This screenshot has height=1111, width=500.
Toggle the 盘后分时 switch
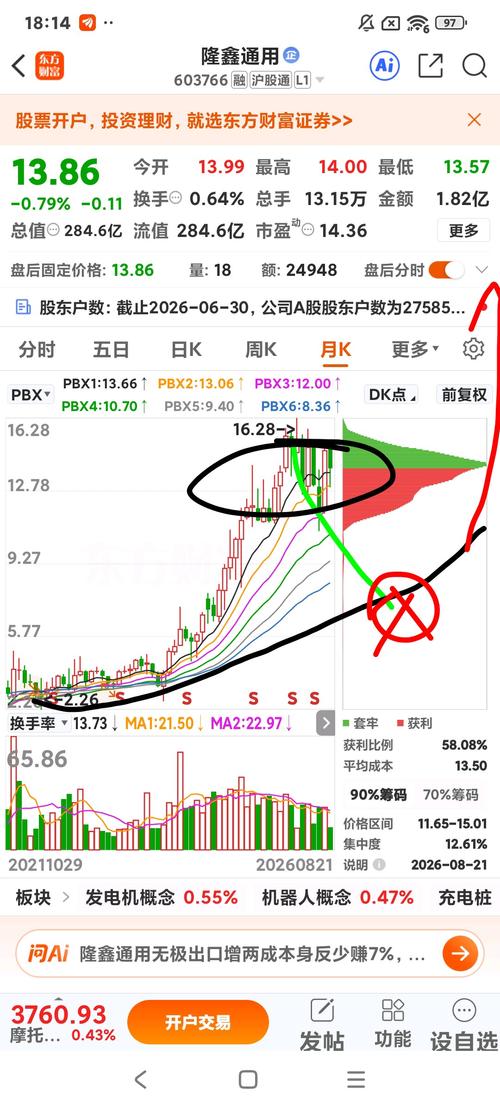[447, 270]
